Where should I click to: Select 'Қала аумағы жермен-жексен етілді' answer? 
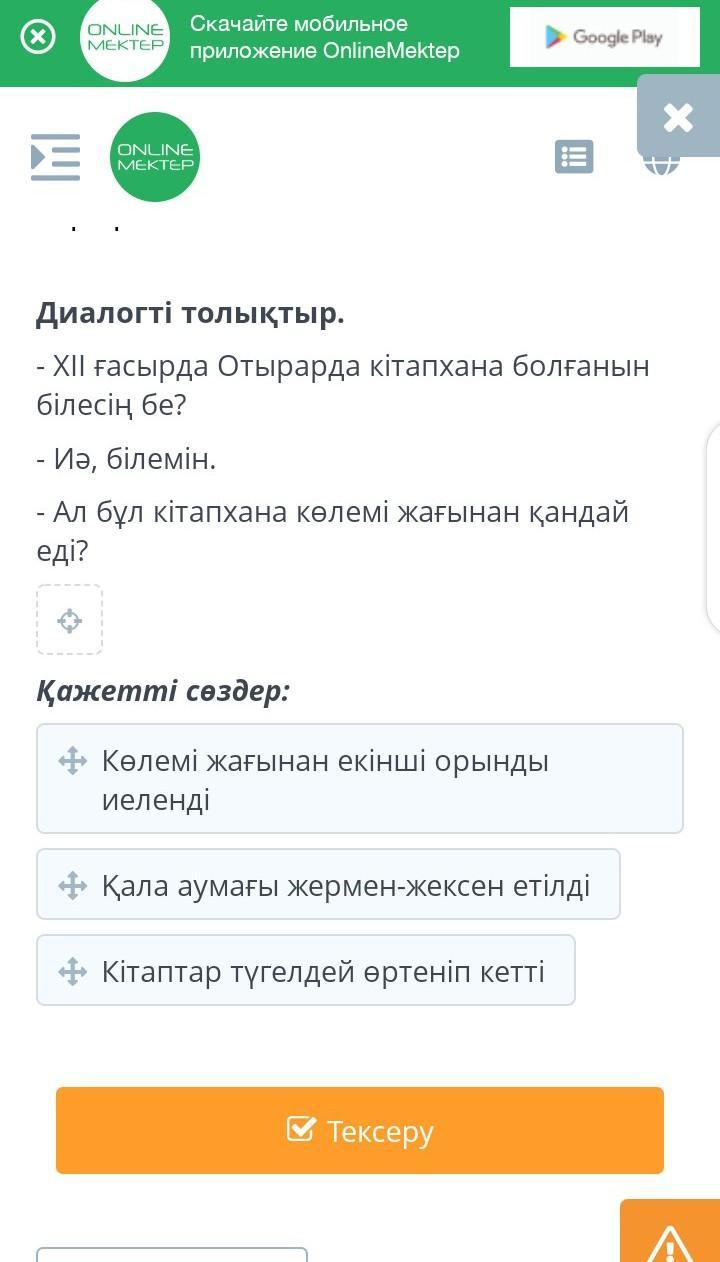click(328, 884)
